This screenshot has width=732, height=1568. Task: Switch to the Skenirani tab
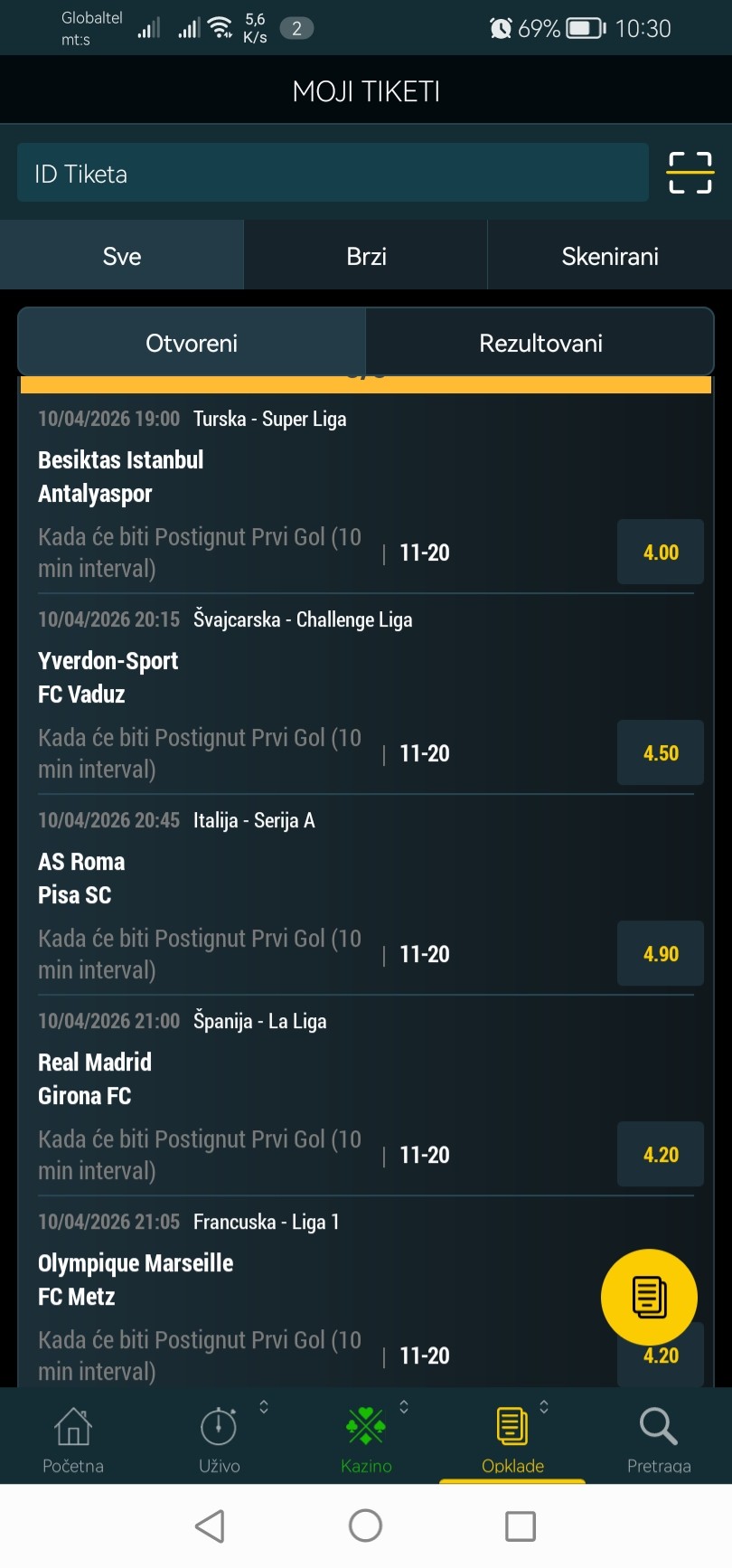[x=610, y=256]
